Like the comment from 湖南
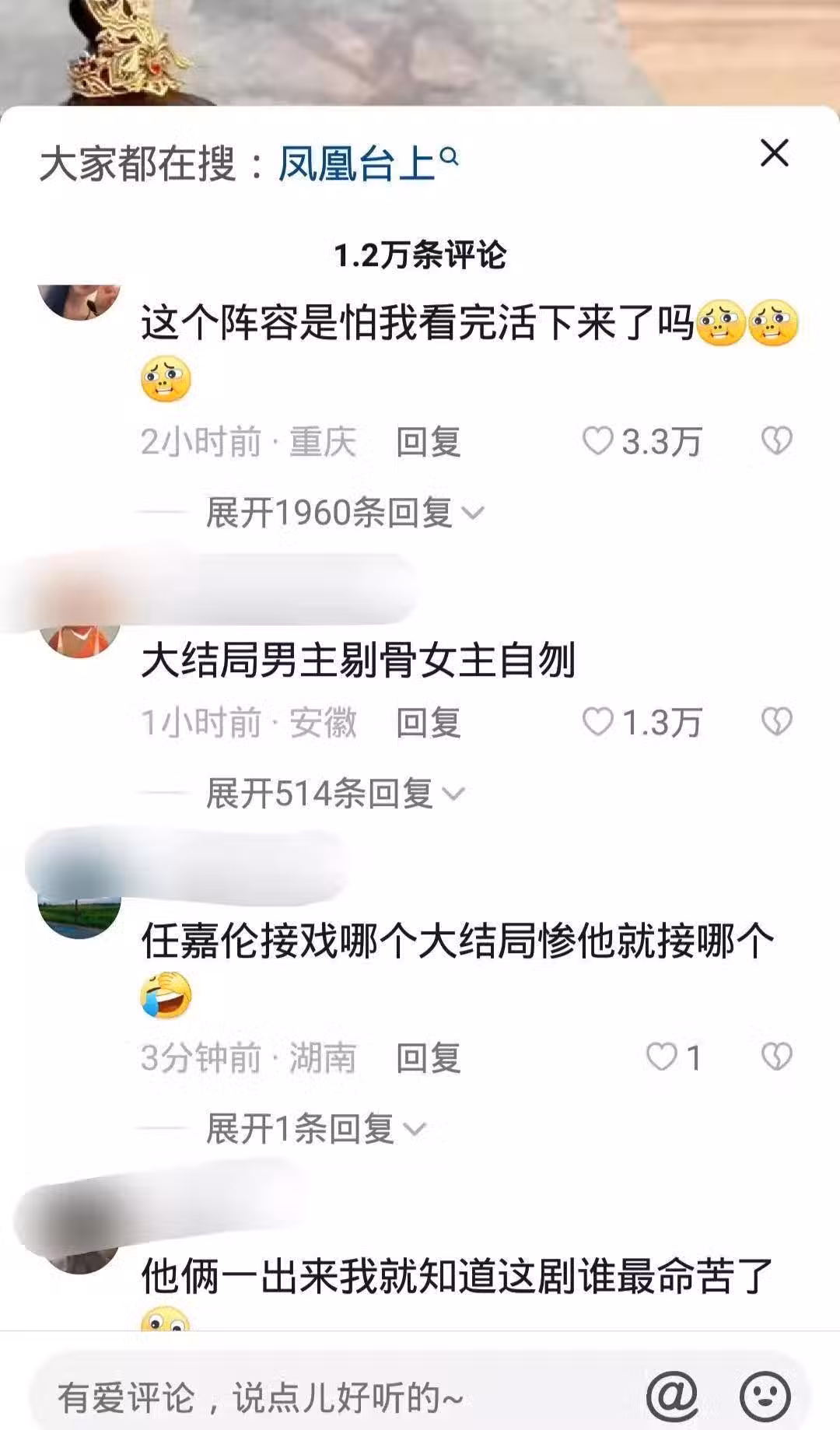 (662, 1057)
